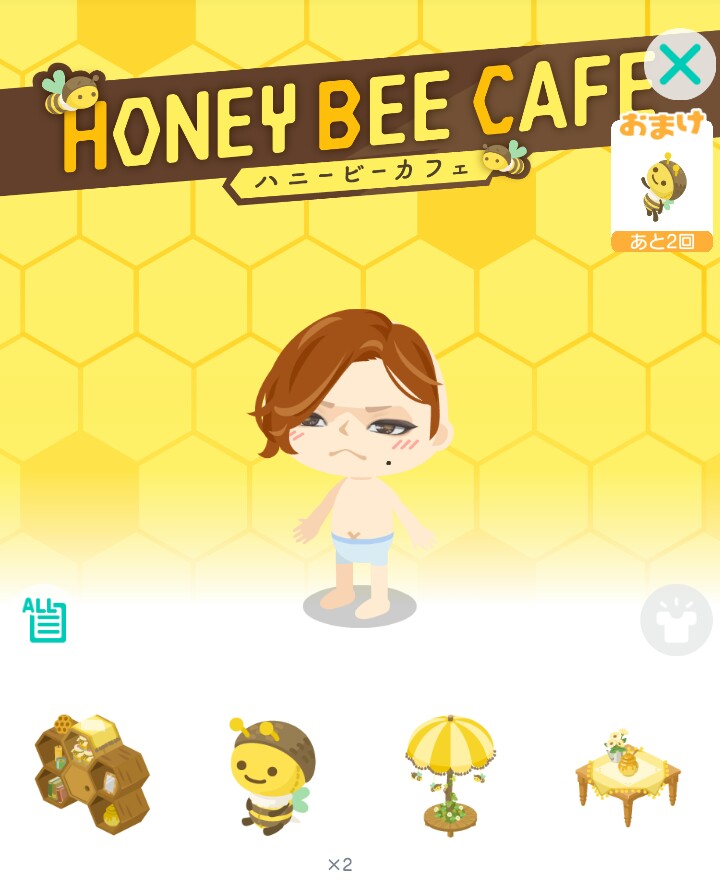Close the Honey Bee Cafe screen
The width and height of the screenshot is (720, 896).
680,65
